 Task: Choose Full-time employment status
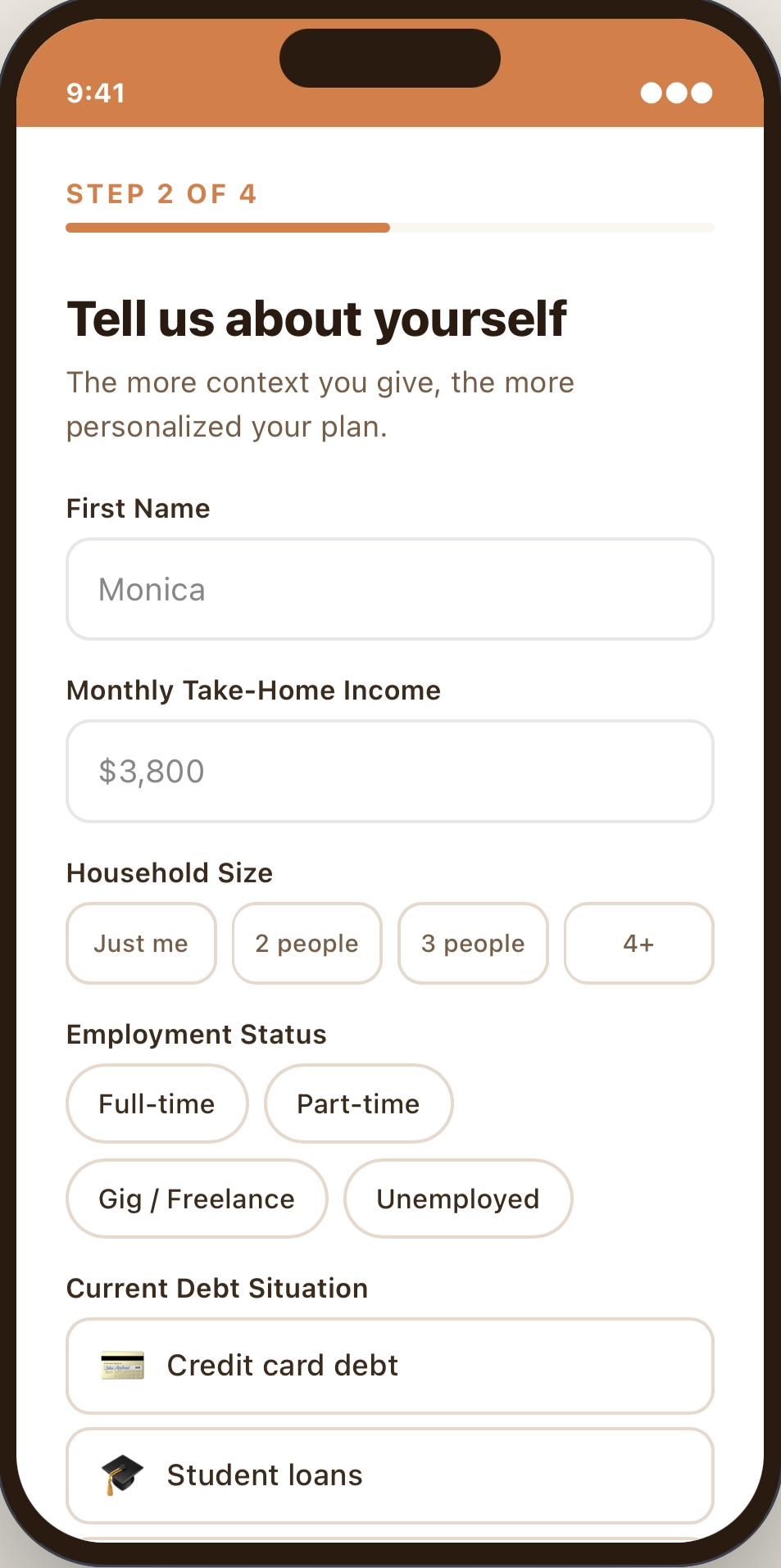coord(157,1103)
